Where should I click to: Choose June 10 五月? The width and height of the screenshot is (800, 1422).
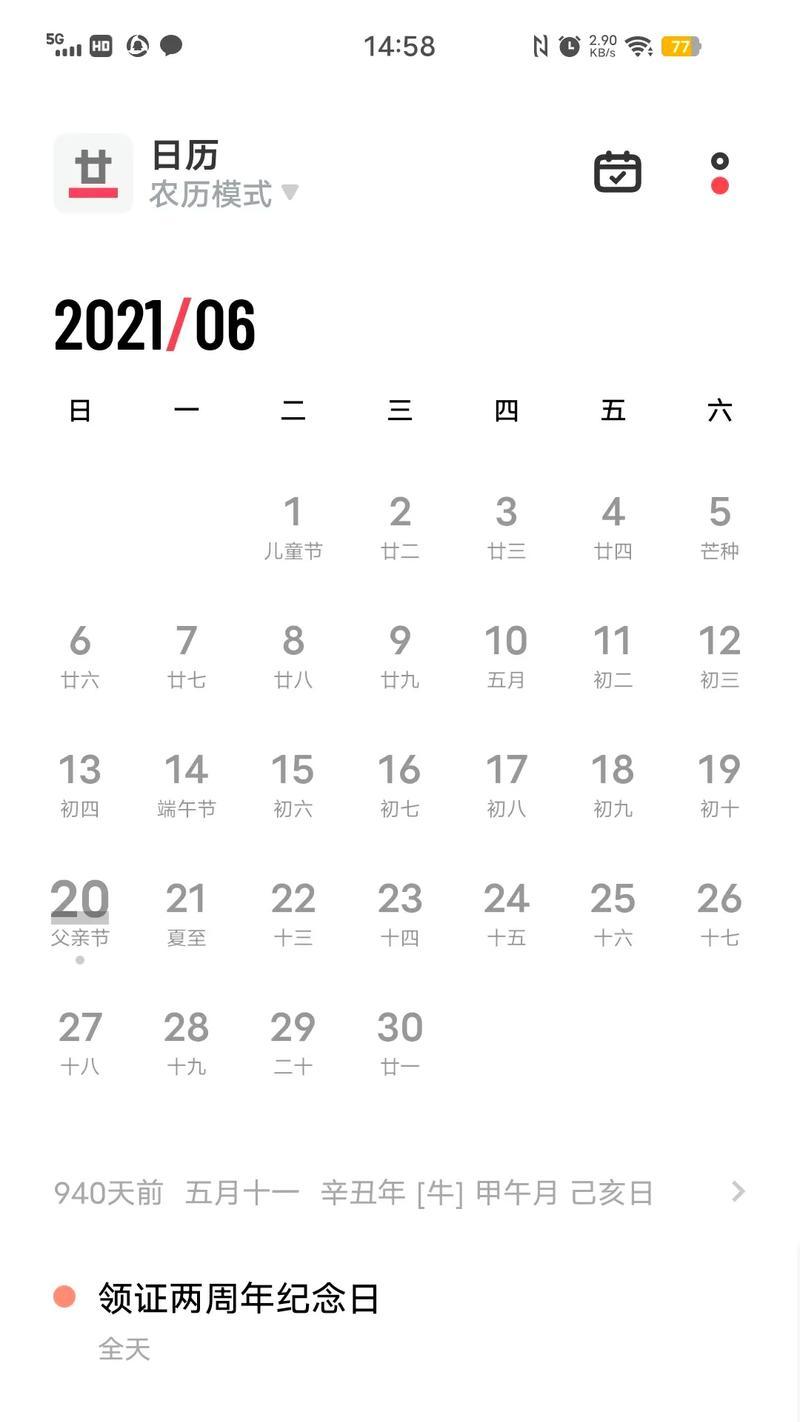[x=506, y=656]
